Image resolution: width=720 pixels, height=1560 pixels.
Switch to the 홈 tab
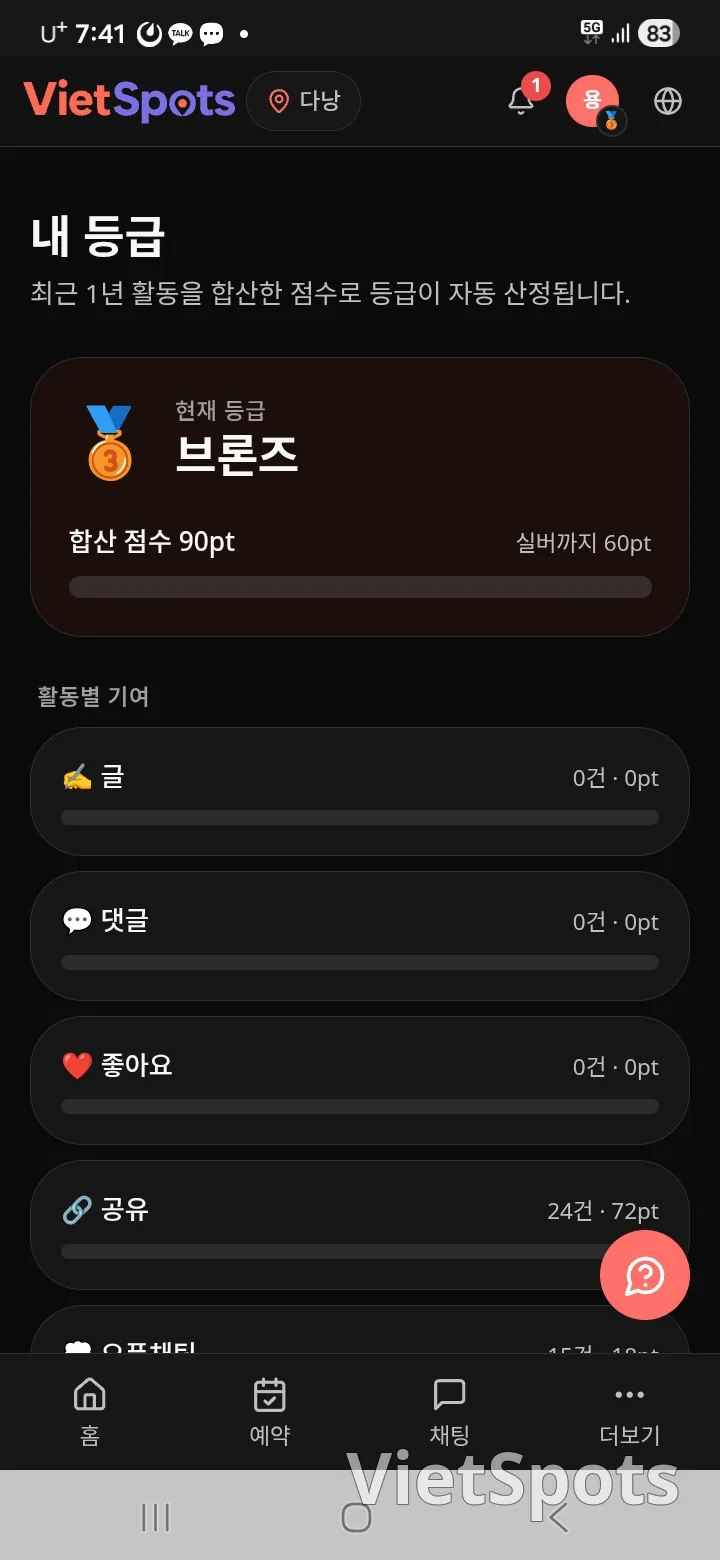[90, 1411]
